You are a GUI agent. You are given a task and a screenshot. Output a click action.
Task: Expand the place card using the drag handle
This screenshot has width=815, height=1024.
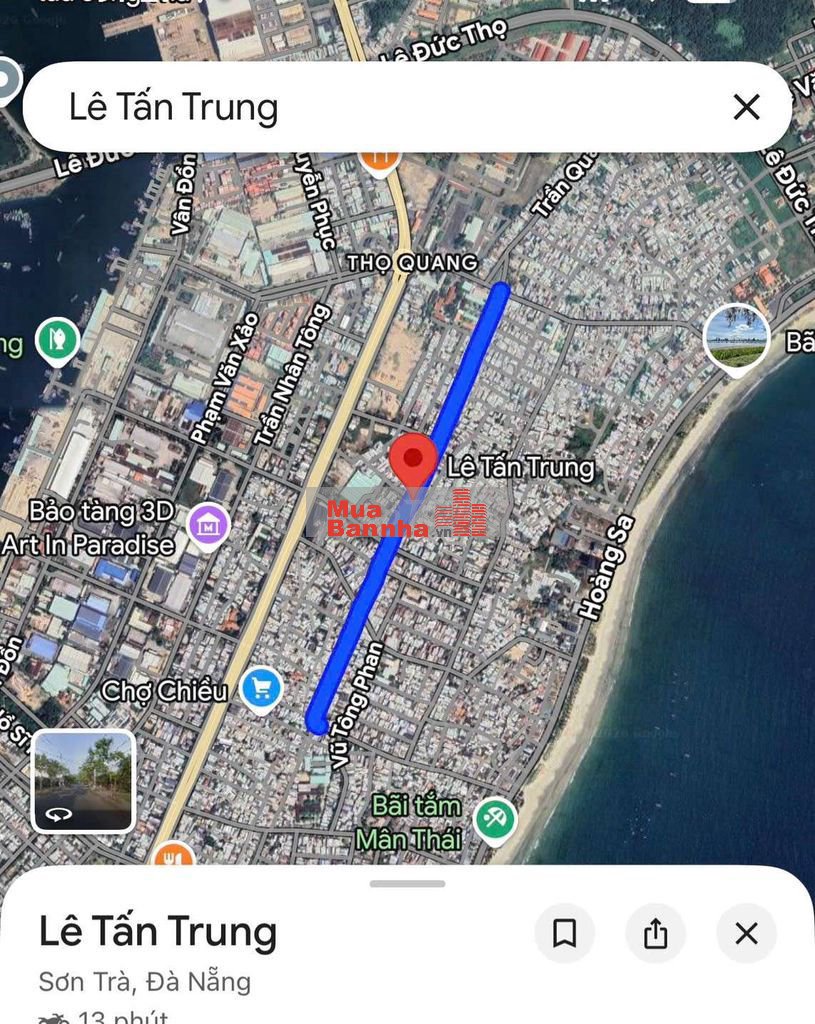pos(407,884)
